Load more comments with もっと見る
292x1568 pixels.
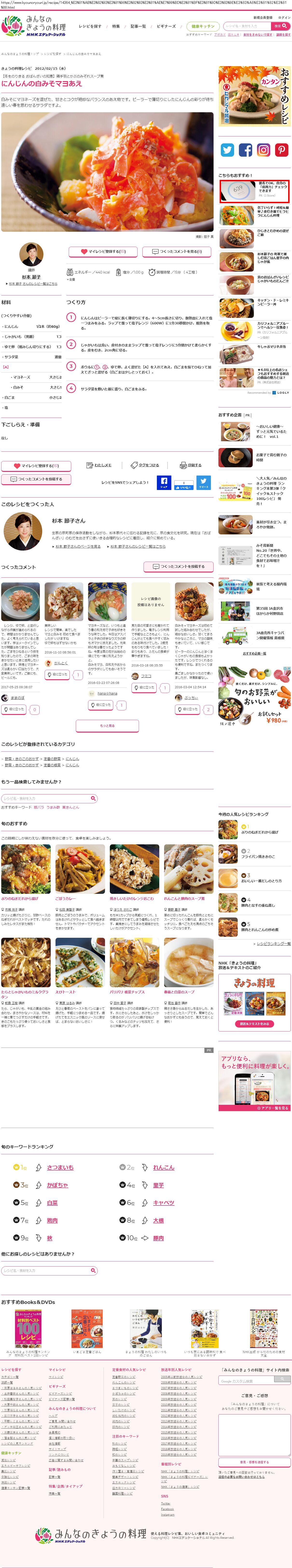click(107, 725)
